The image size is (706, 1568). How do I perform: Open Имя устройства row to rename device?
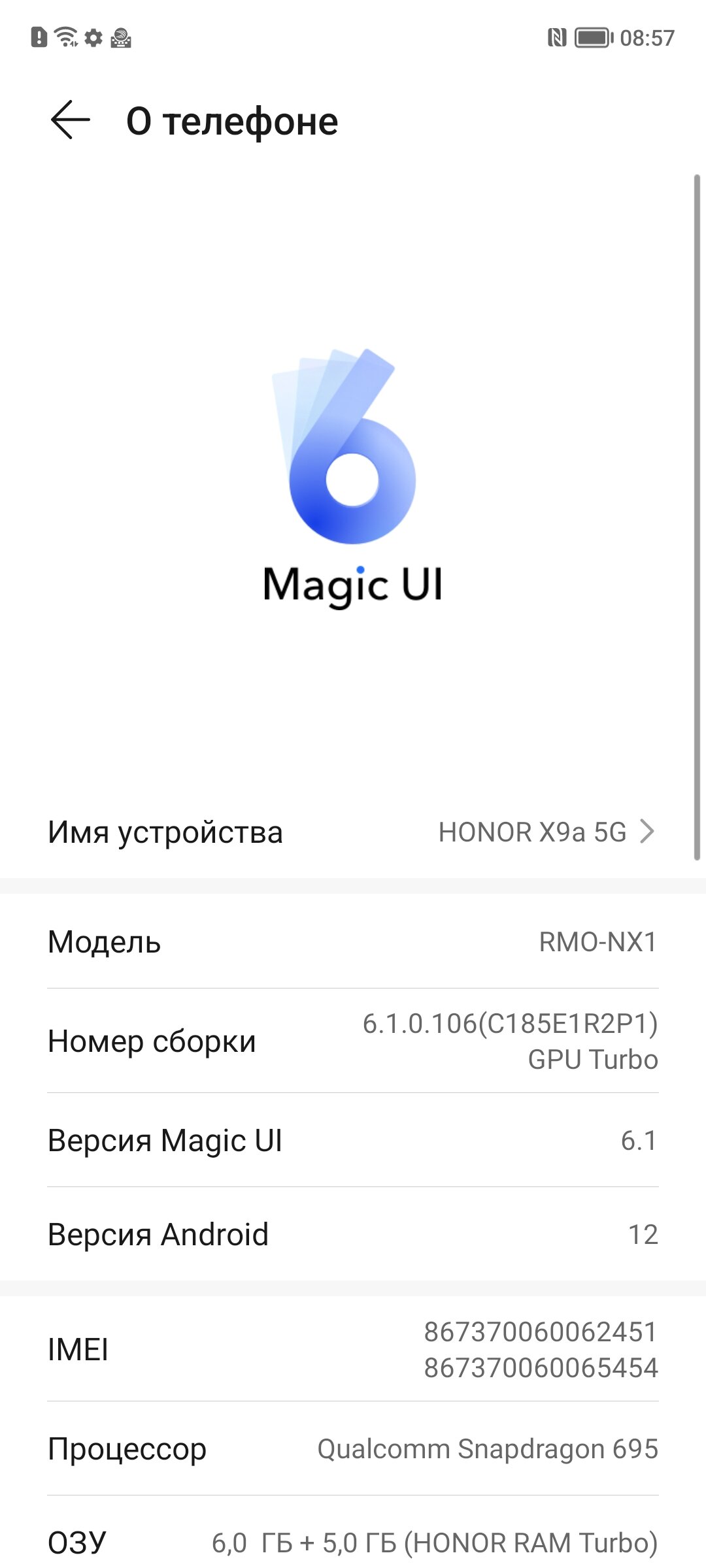click(353, 832)
